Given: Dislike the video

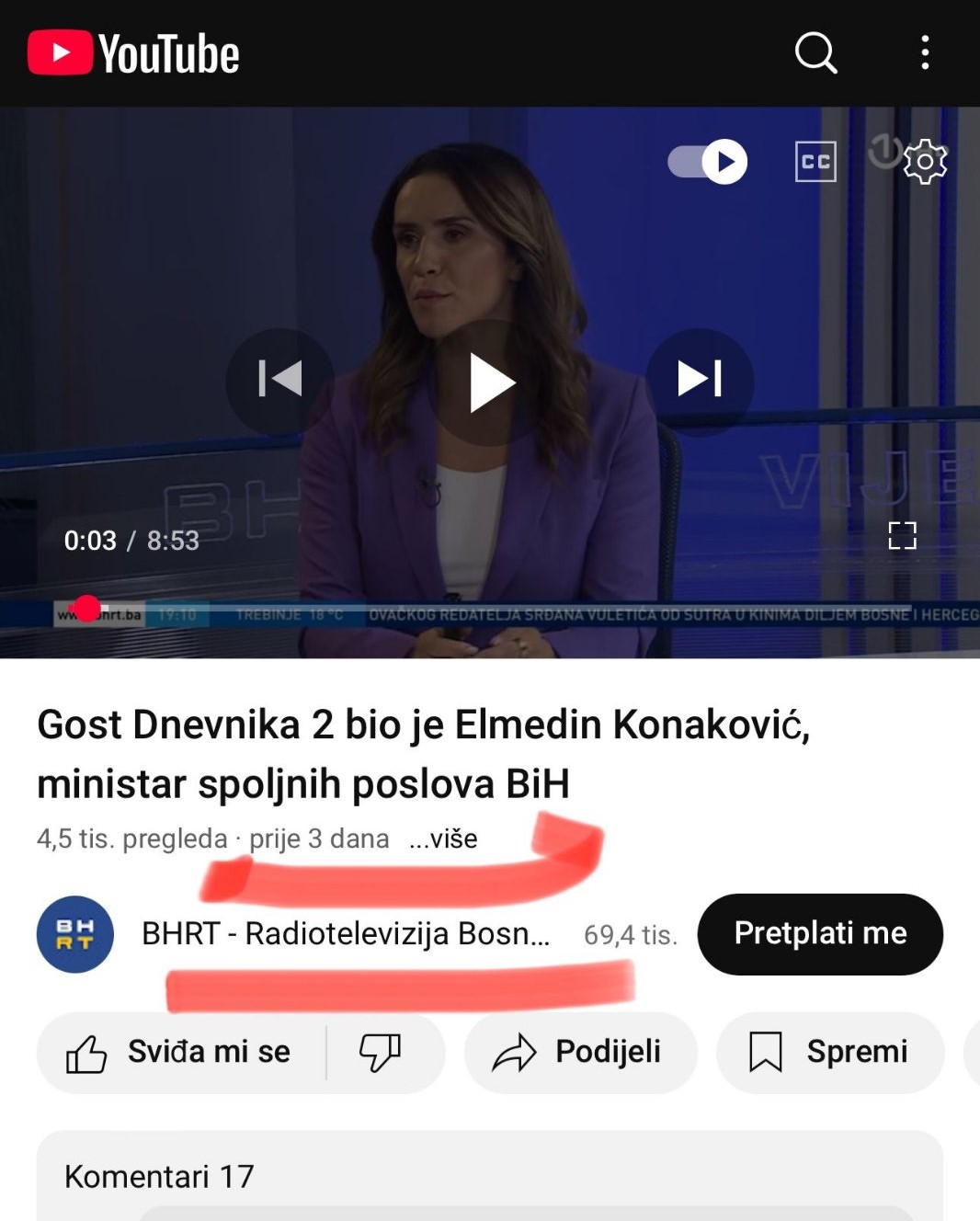Looking at the screenshot, I should pos(381,1052).
